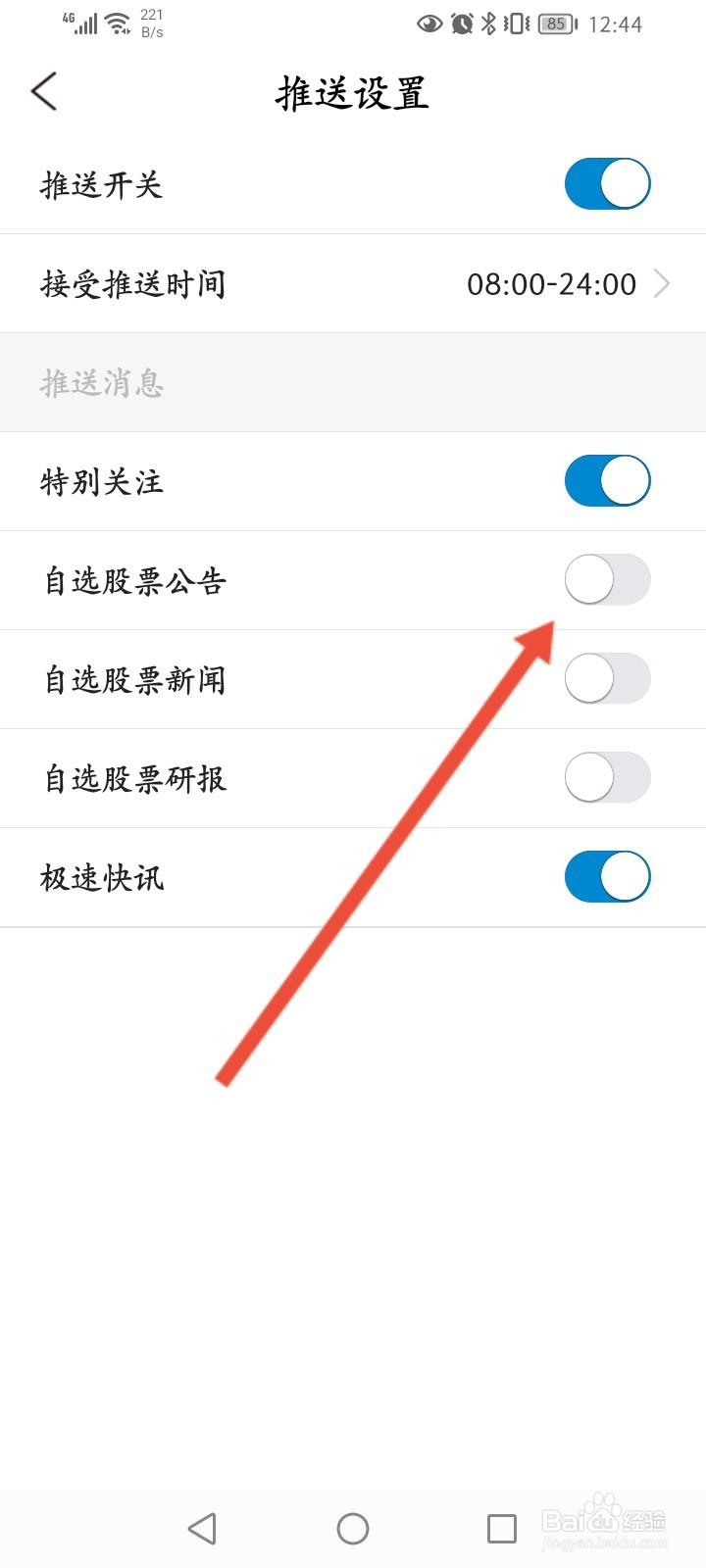
Task: Enable the 自选股票公告 toggle
Action: pyautogui.click(x=607, y=580)
